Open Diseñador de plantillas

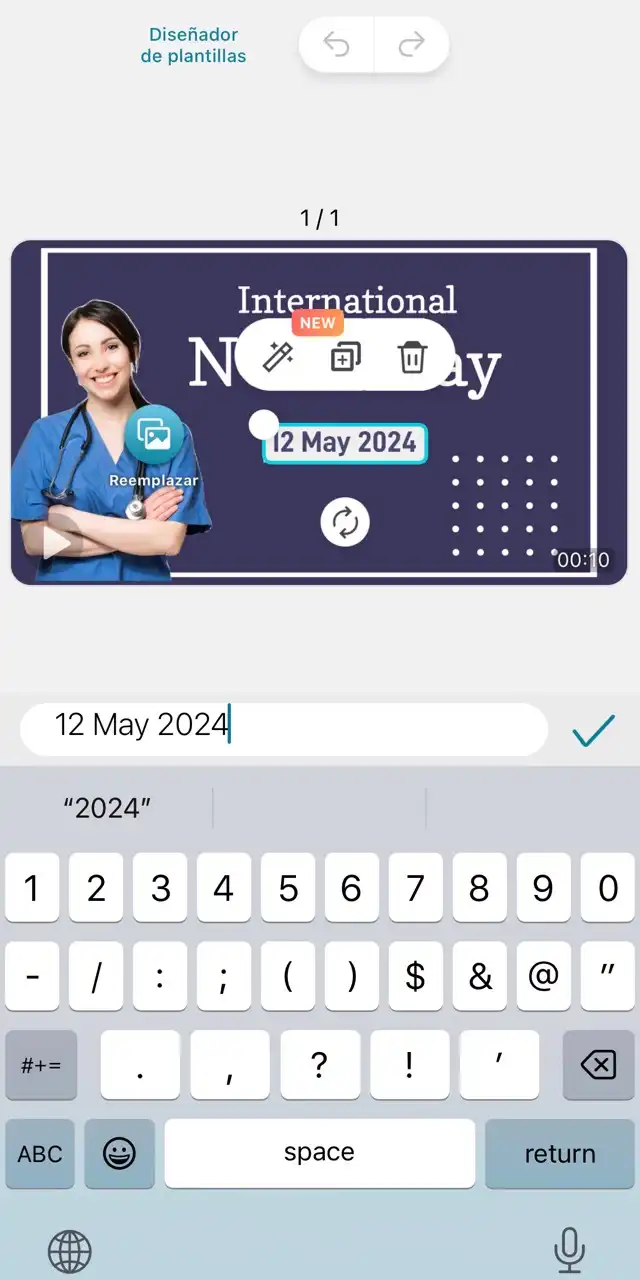193,46
